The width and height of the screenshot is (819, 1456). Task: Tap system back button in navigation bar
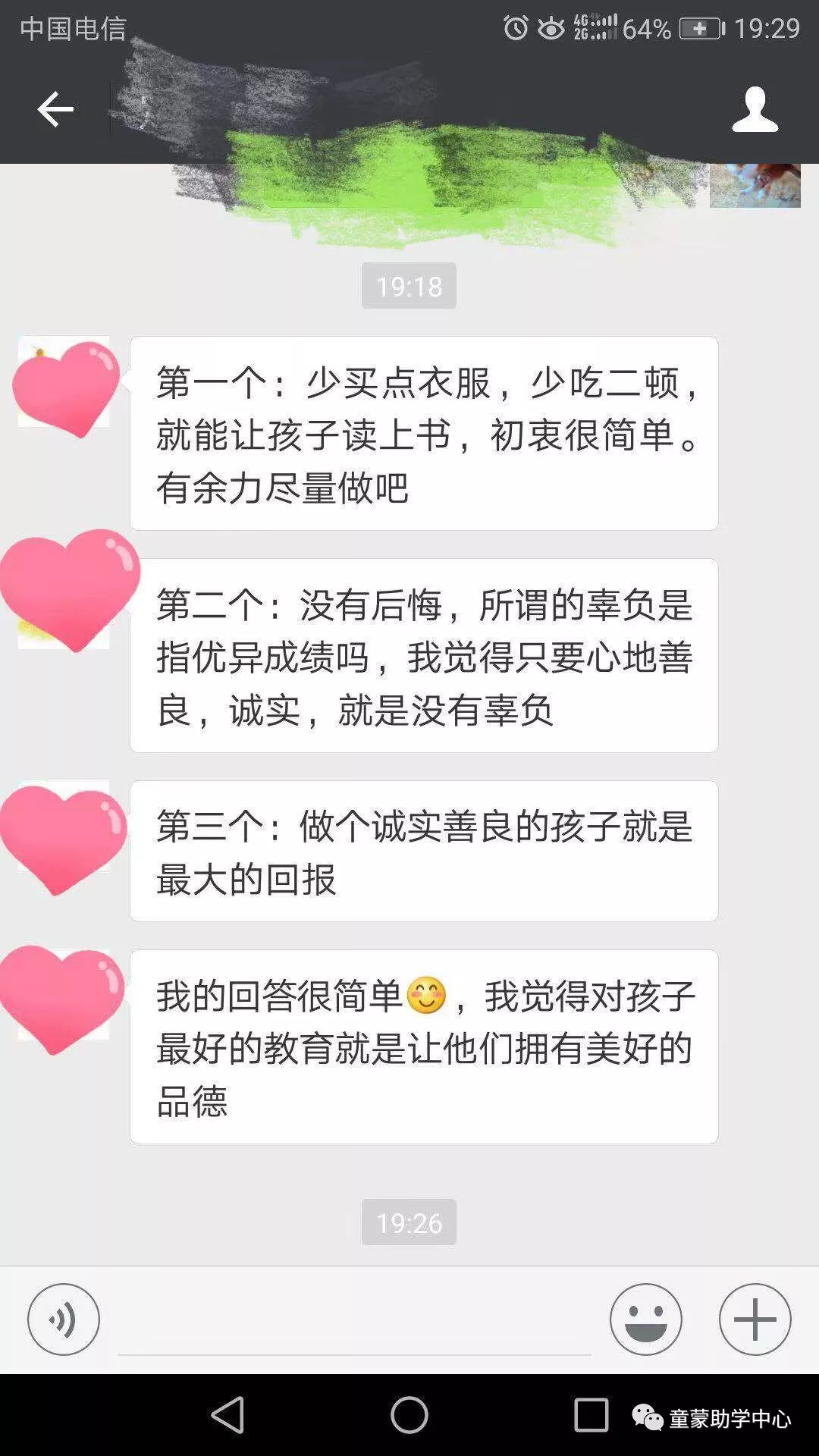[x=227, y=1415]
